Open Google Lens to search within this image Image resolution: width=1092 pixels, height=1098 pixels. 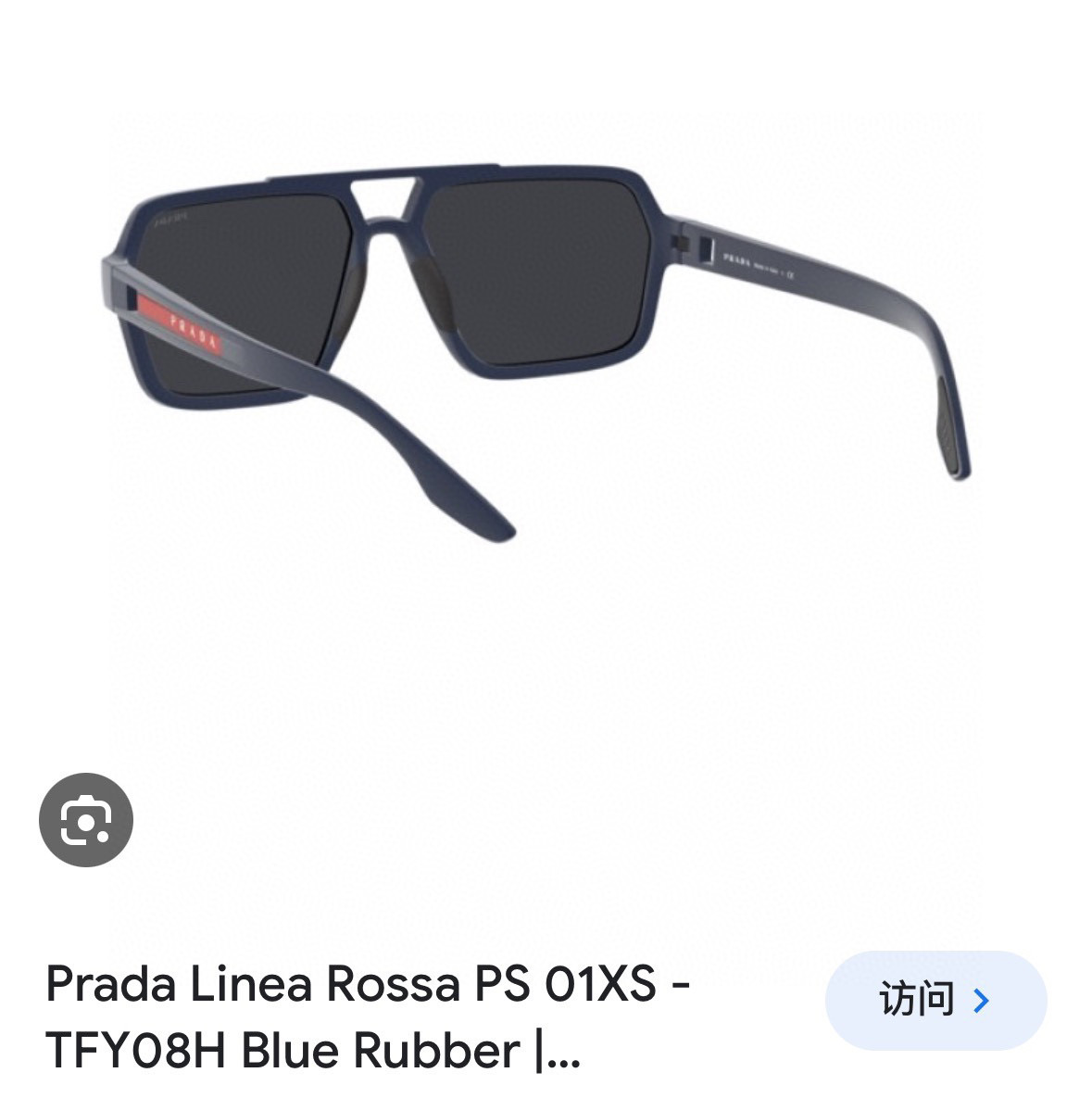click(x=88, y=819)
